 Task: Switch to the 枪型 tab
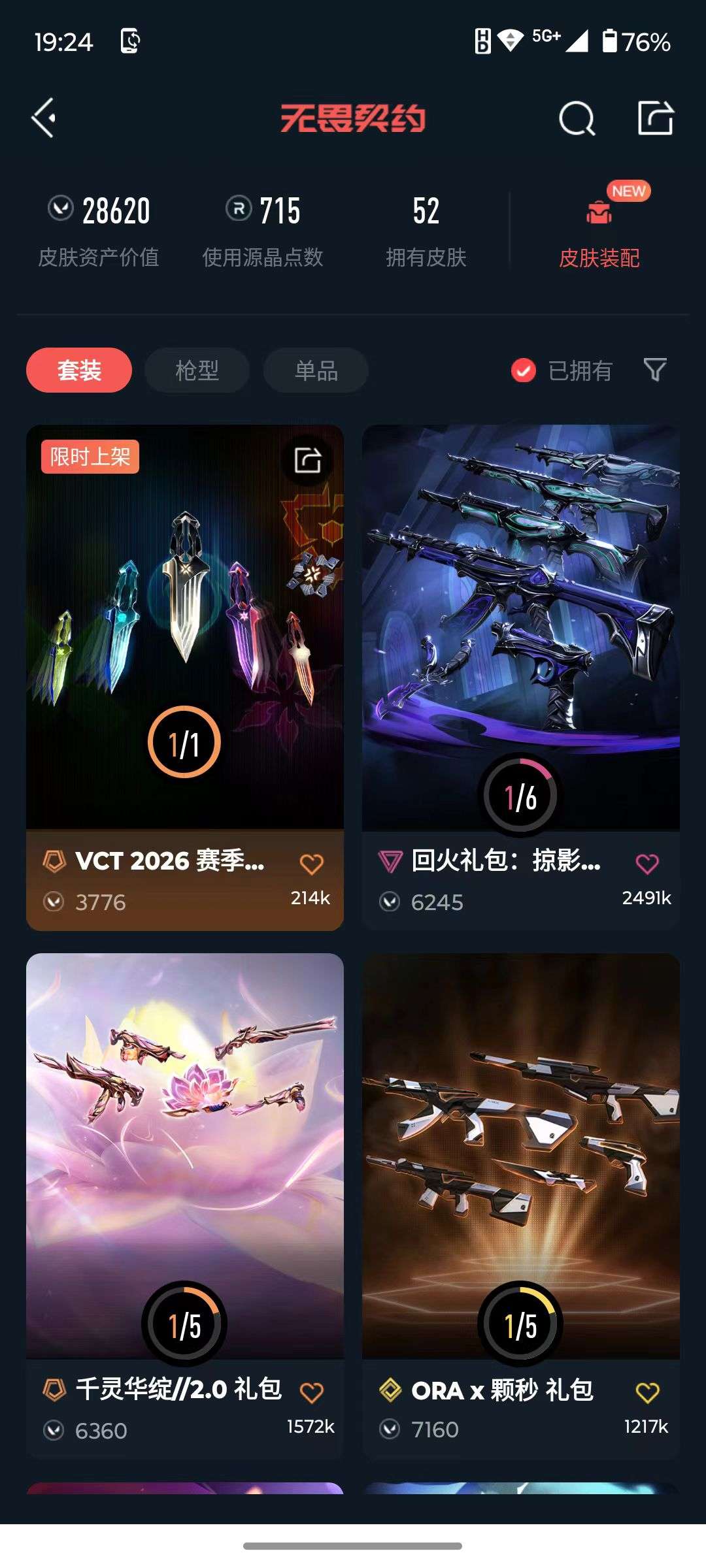[198, 370]
